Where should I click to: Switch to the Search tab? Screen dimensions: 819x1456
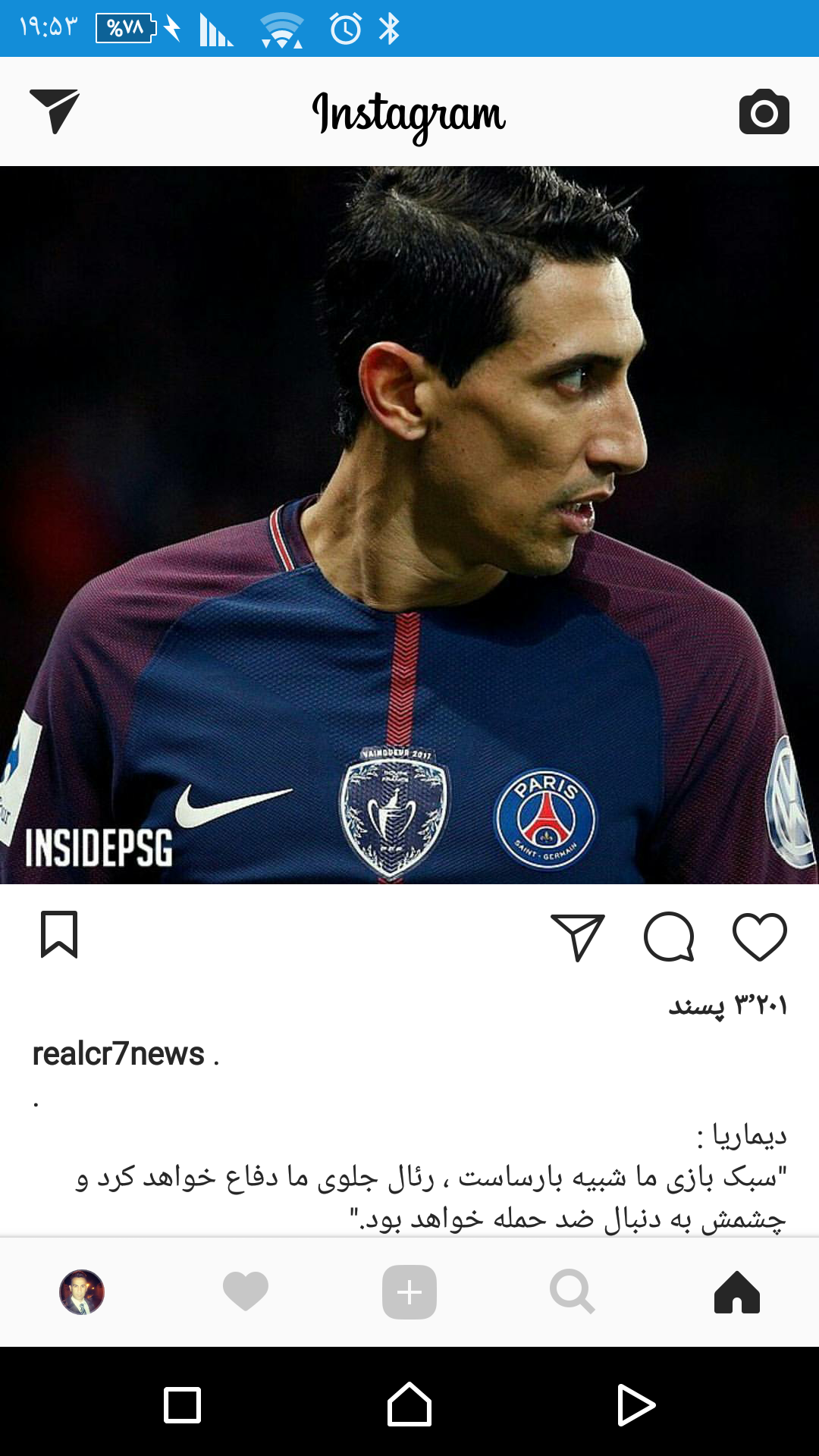(573, 1292)
